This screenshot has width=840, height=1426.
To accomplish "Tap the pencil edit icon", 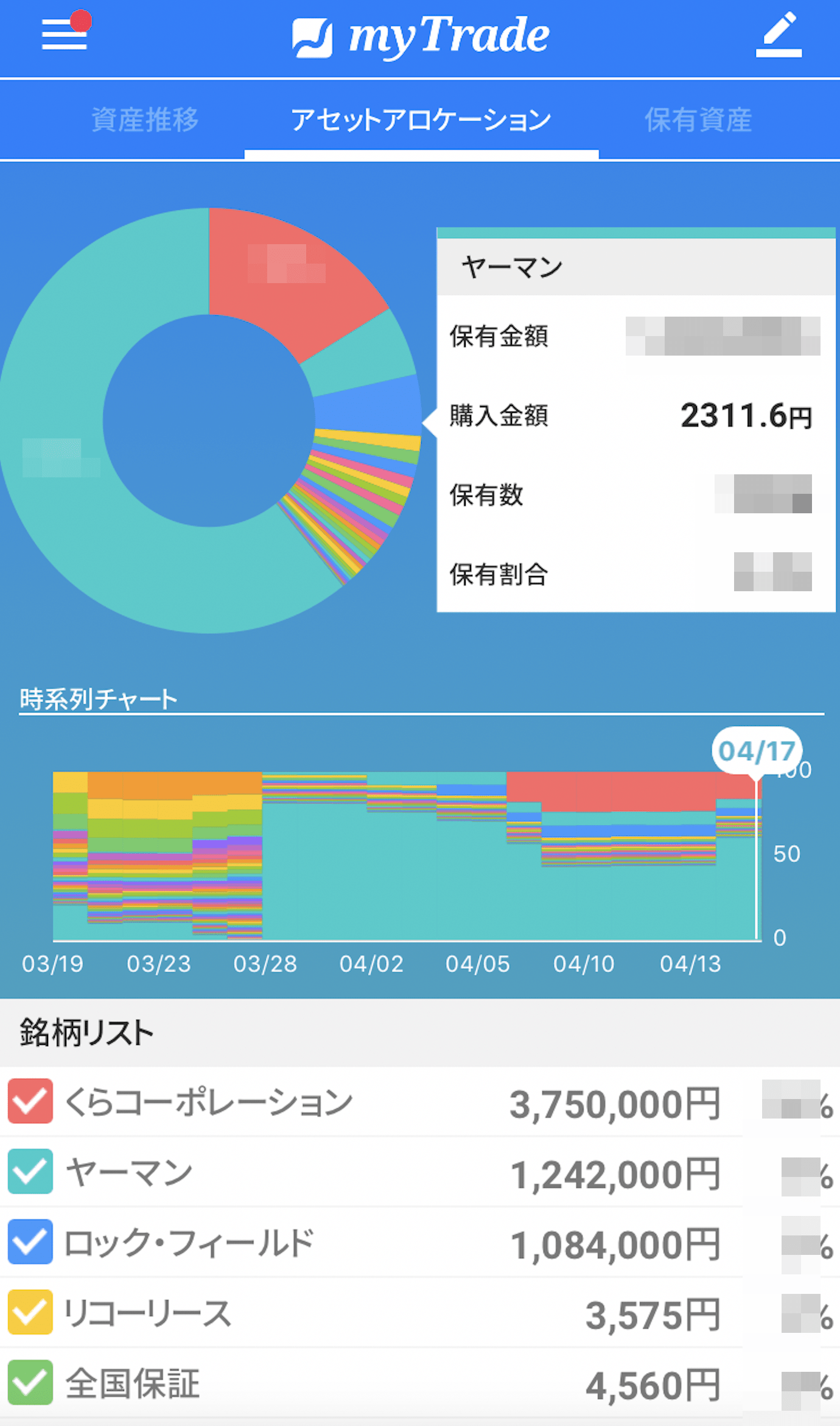I will (x=779, y=34).
